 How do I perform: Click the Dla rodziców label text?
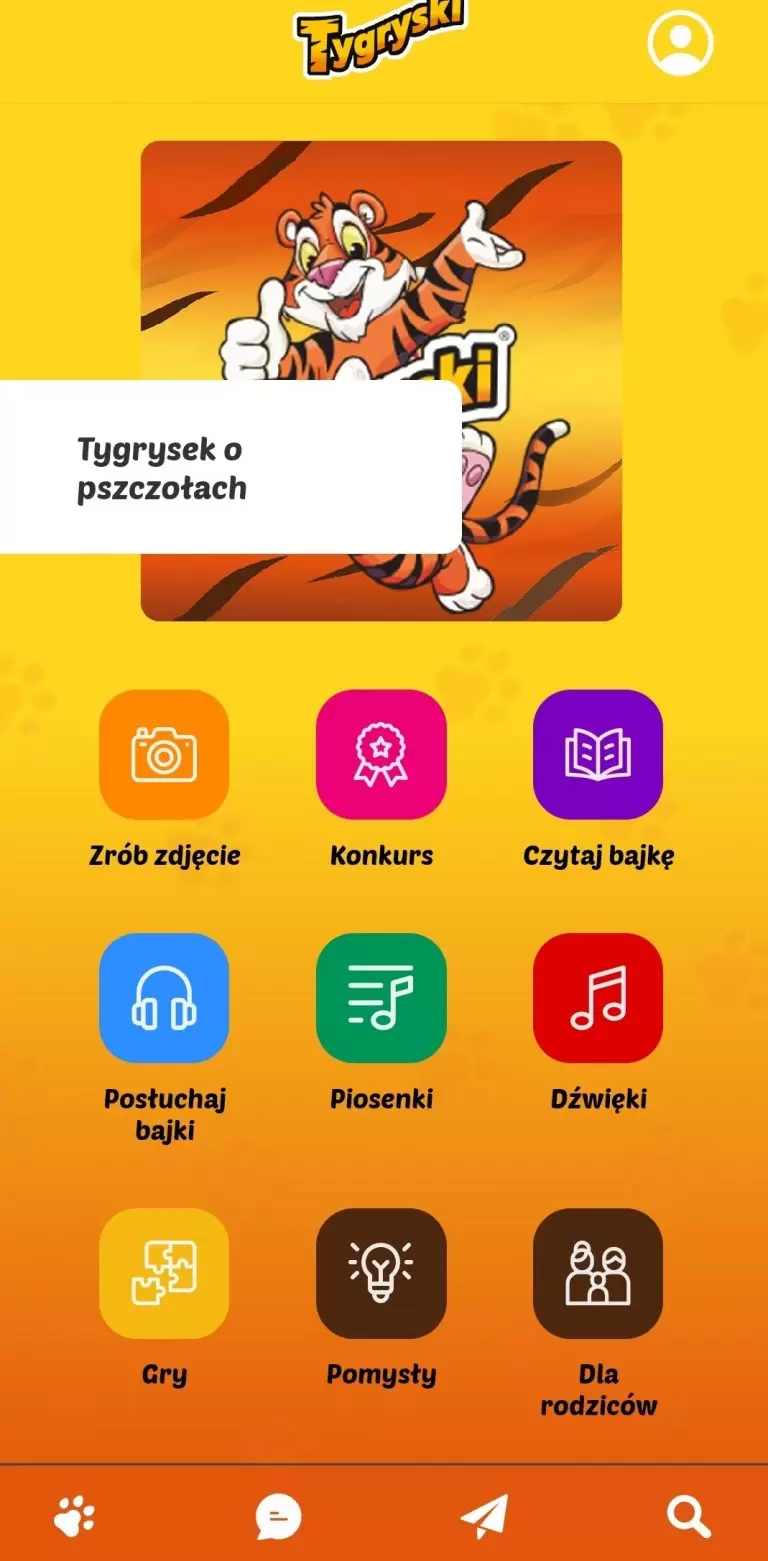coord(598,1389)
